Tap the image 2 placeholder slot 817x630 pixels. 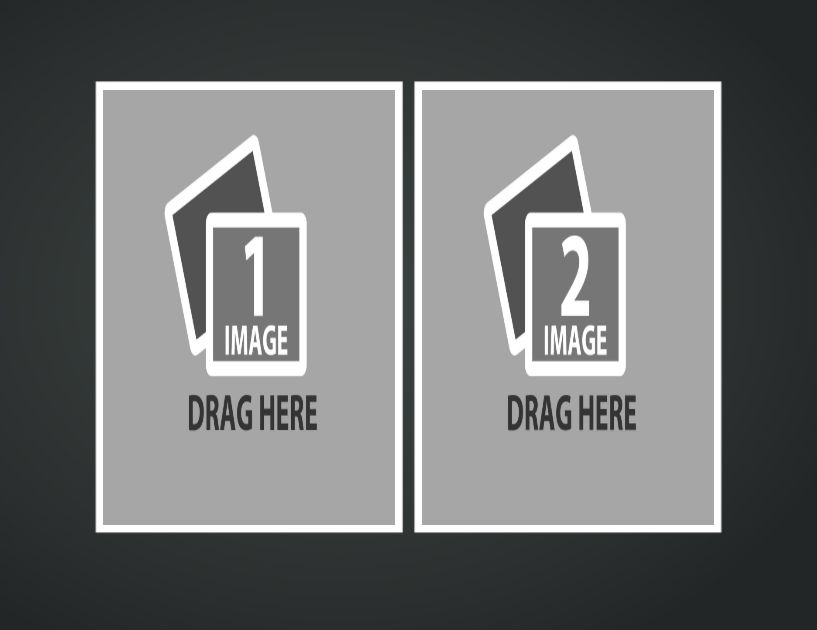568,307
